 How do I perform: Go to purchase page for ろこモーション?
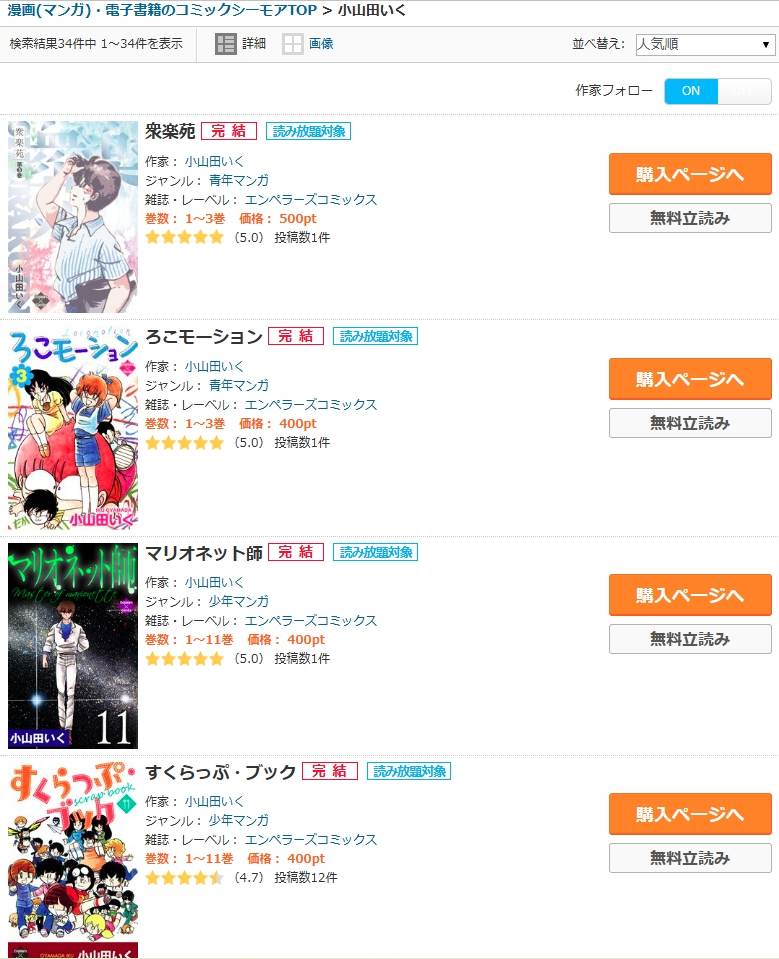(x=690, y=379)
